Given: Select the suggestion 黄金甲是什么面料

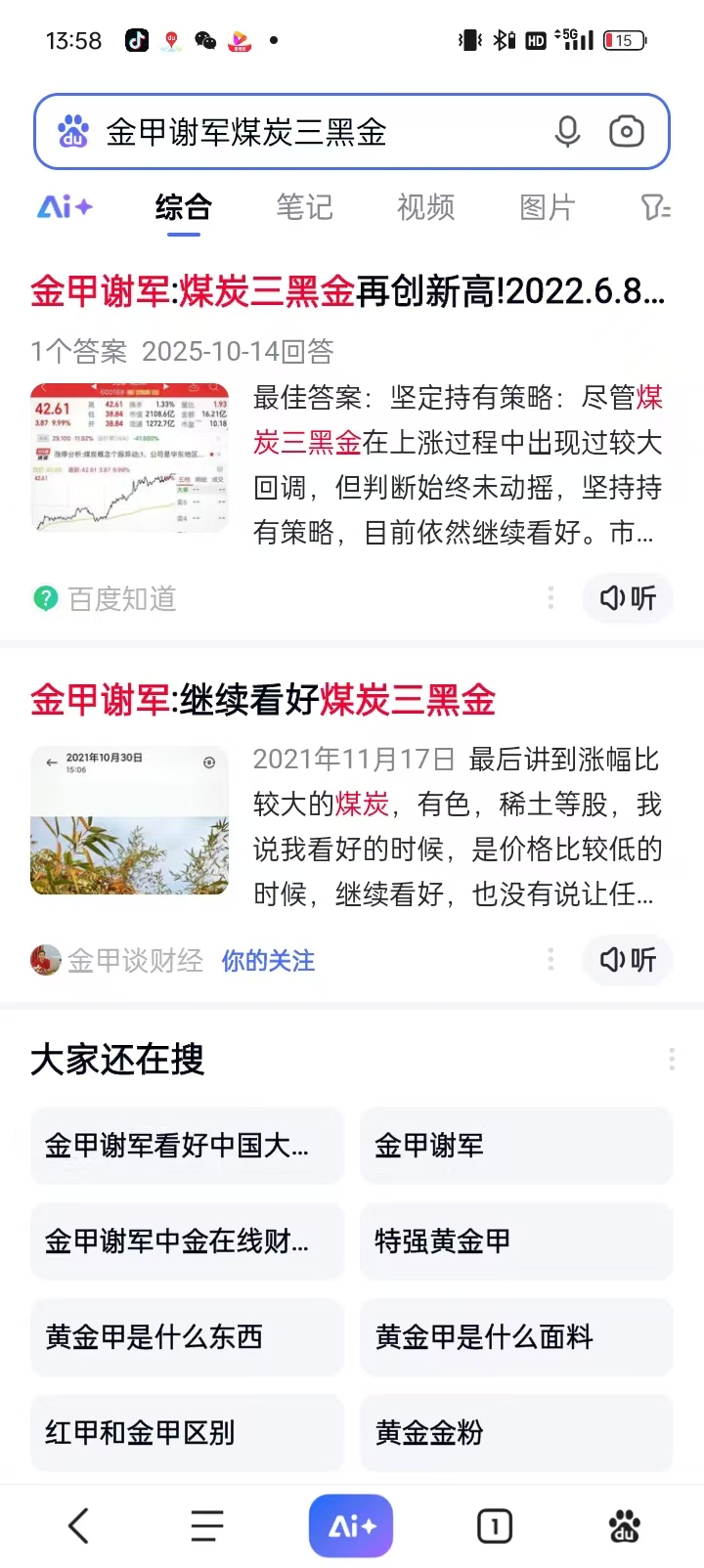Looking at the screenshot, I should click(516, 1337).
